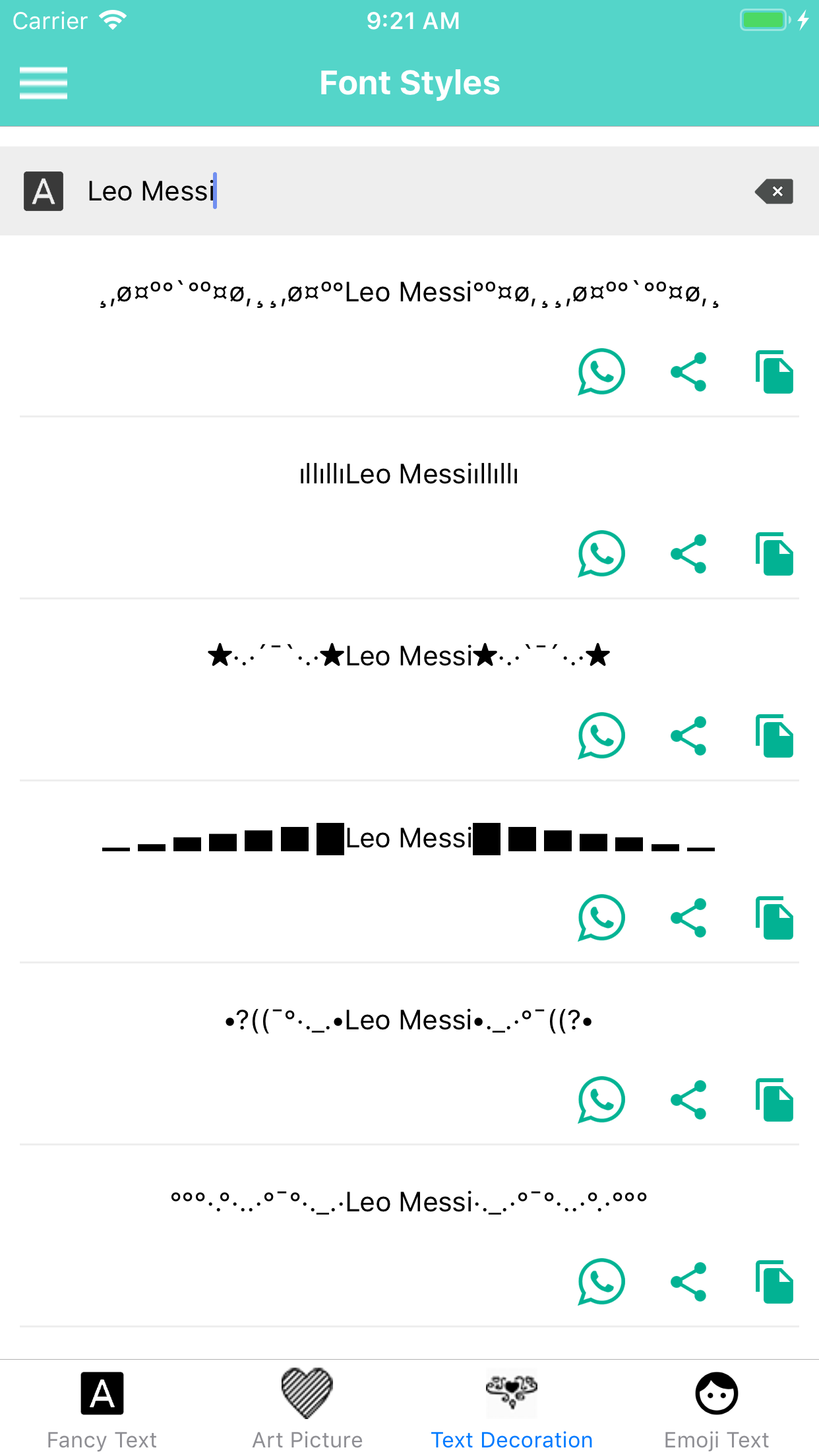819x1456 pixels.
Task: Copy the ıllıllı decorated text
Action: click(x=774, y=554)
